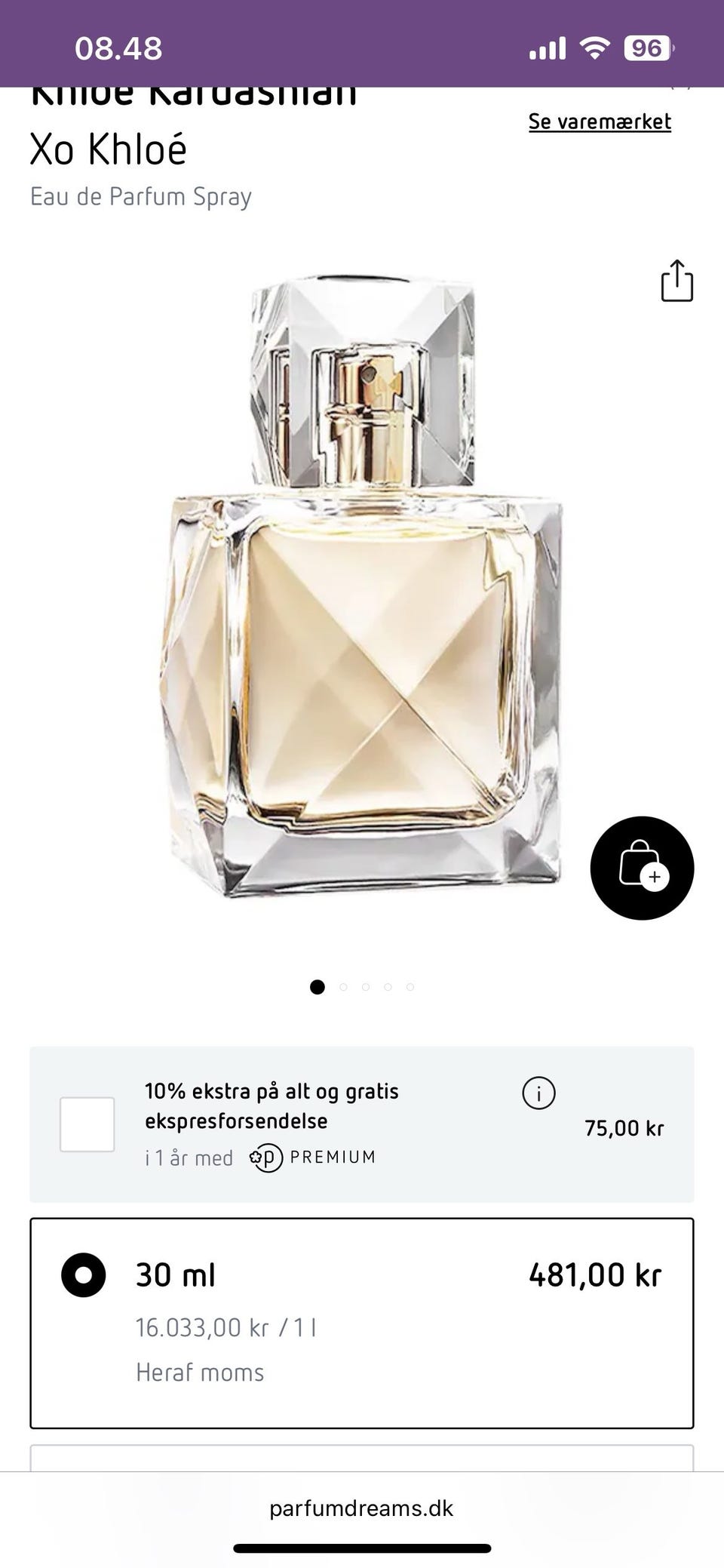Open the 'Se varemærket' brand link
This screenshot has width=724, height=1568.
600,121
